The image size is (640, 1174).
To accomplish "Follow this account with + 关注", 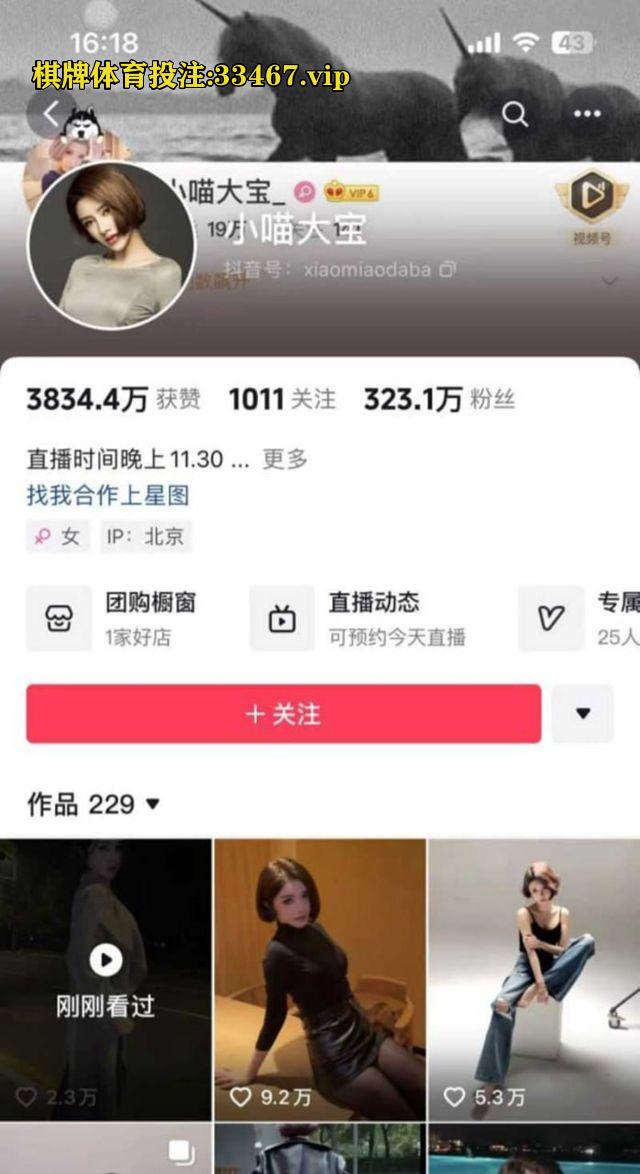I will pyautogui.click(x=283, y=714).
